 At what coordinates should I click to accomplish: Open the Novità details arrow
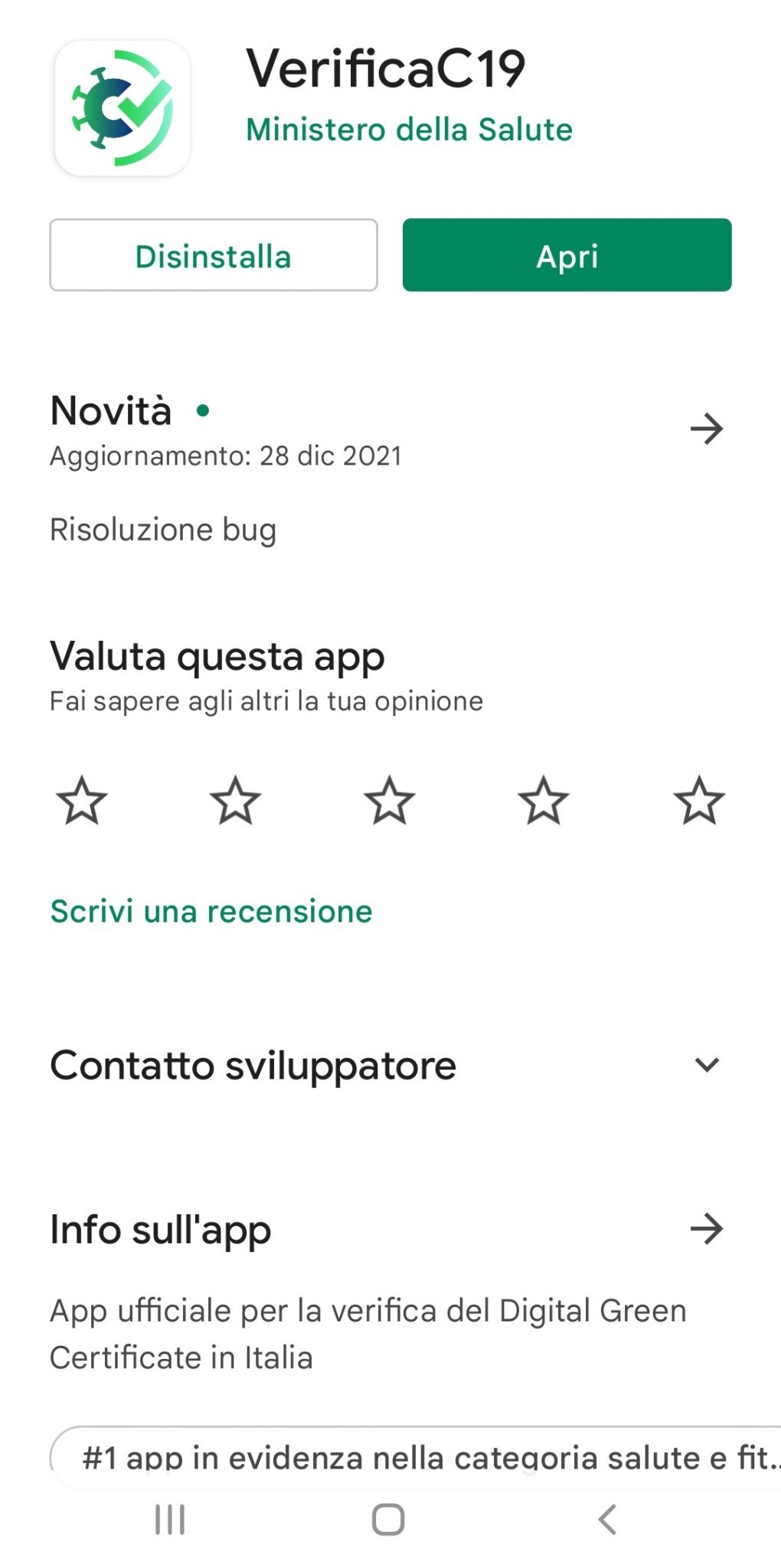(x=706, y=429)
